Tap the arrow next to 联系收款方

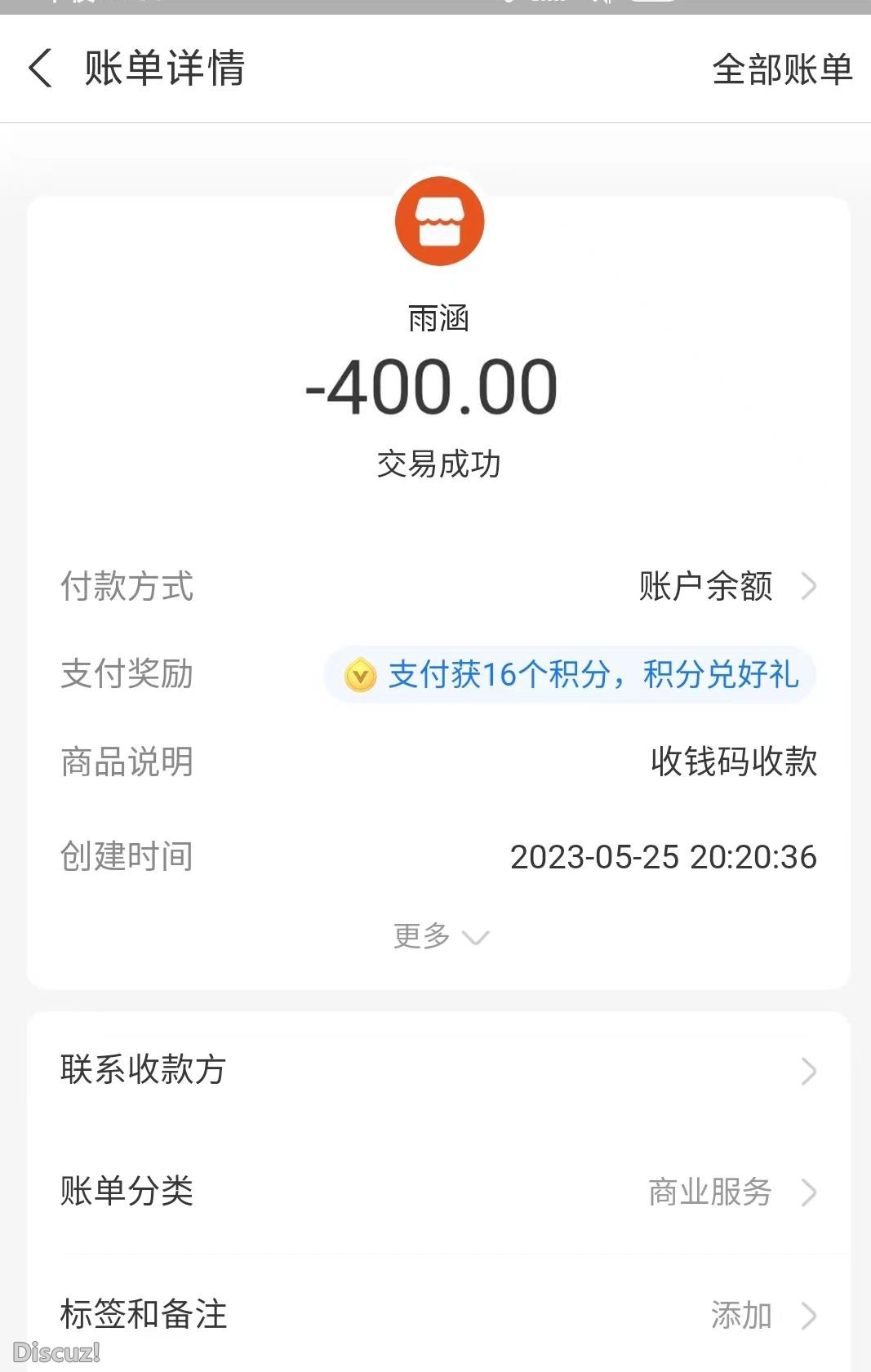pyautogui.click(x=808, y=1070)
